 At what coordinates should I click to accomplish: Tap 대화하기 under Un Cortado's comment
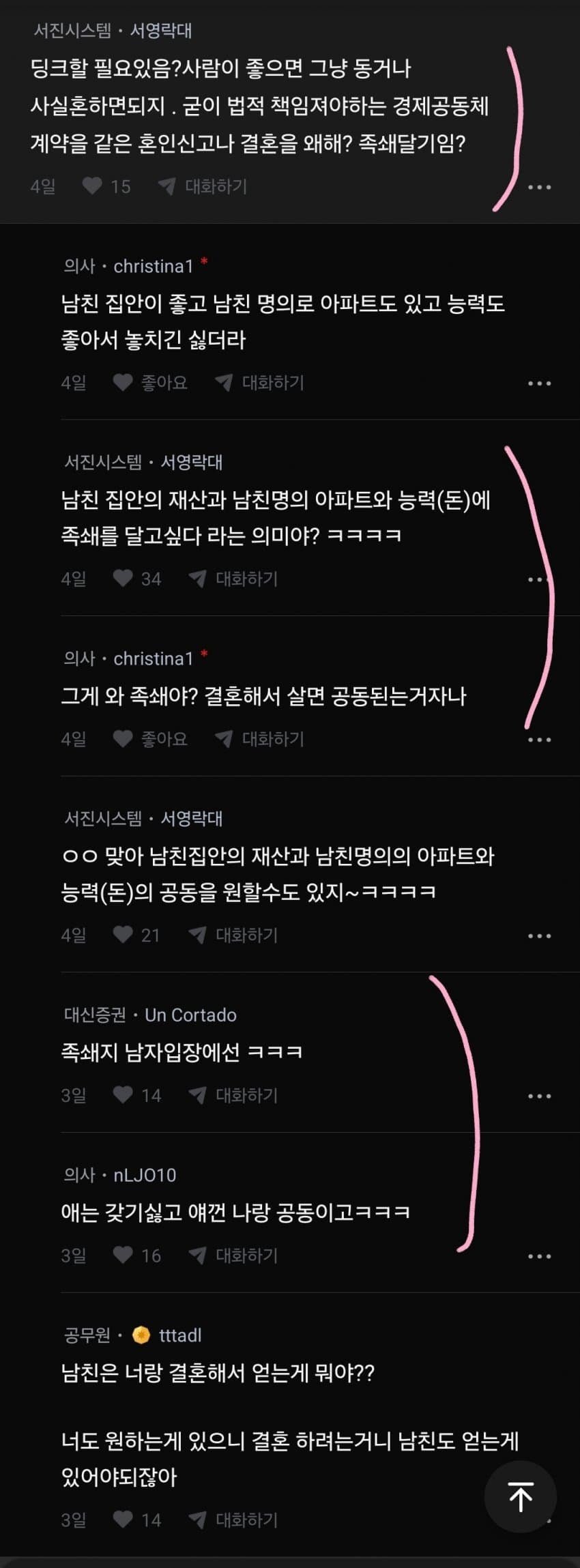coord(234,1095)
